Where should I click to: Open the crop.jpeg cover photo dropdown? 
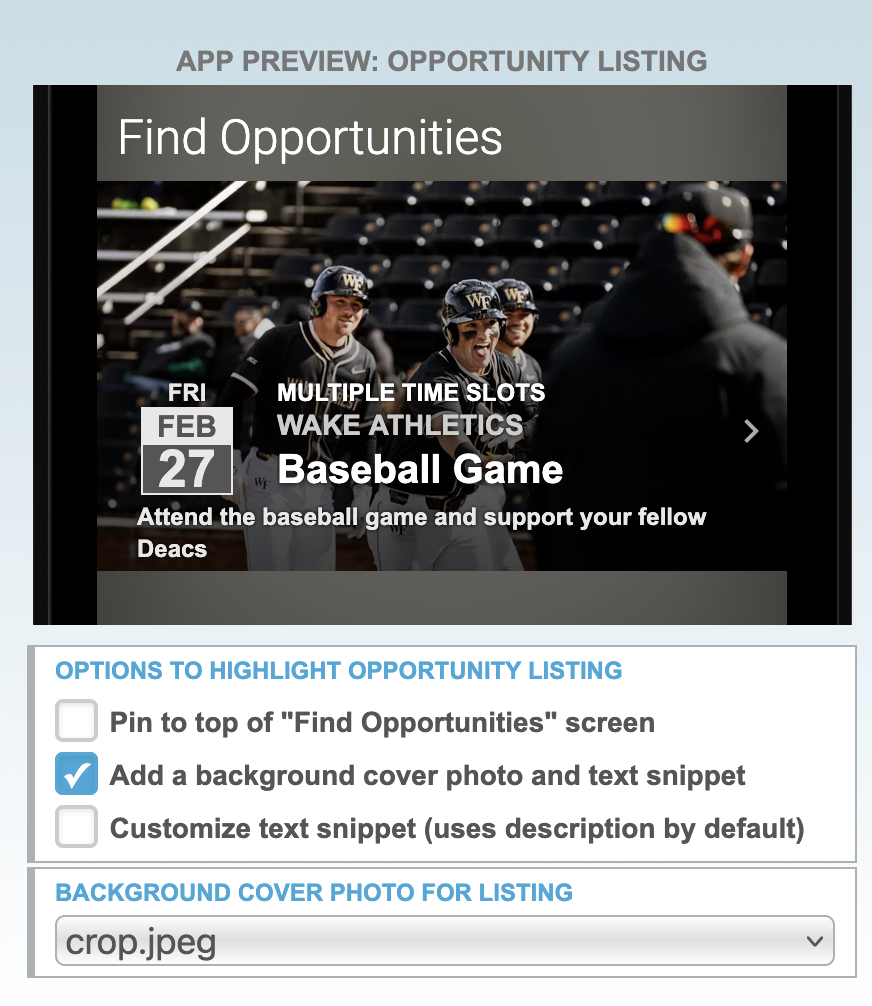444,941
